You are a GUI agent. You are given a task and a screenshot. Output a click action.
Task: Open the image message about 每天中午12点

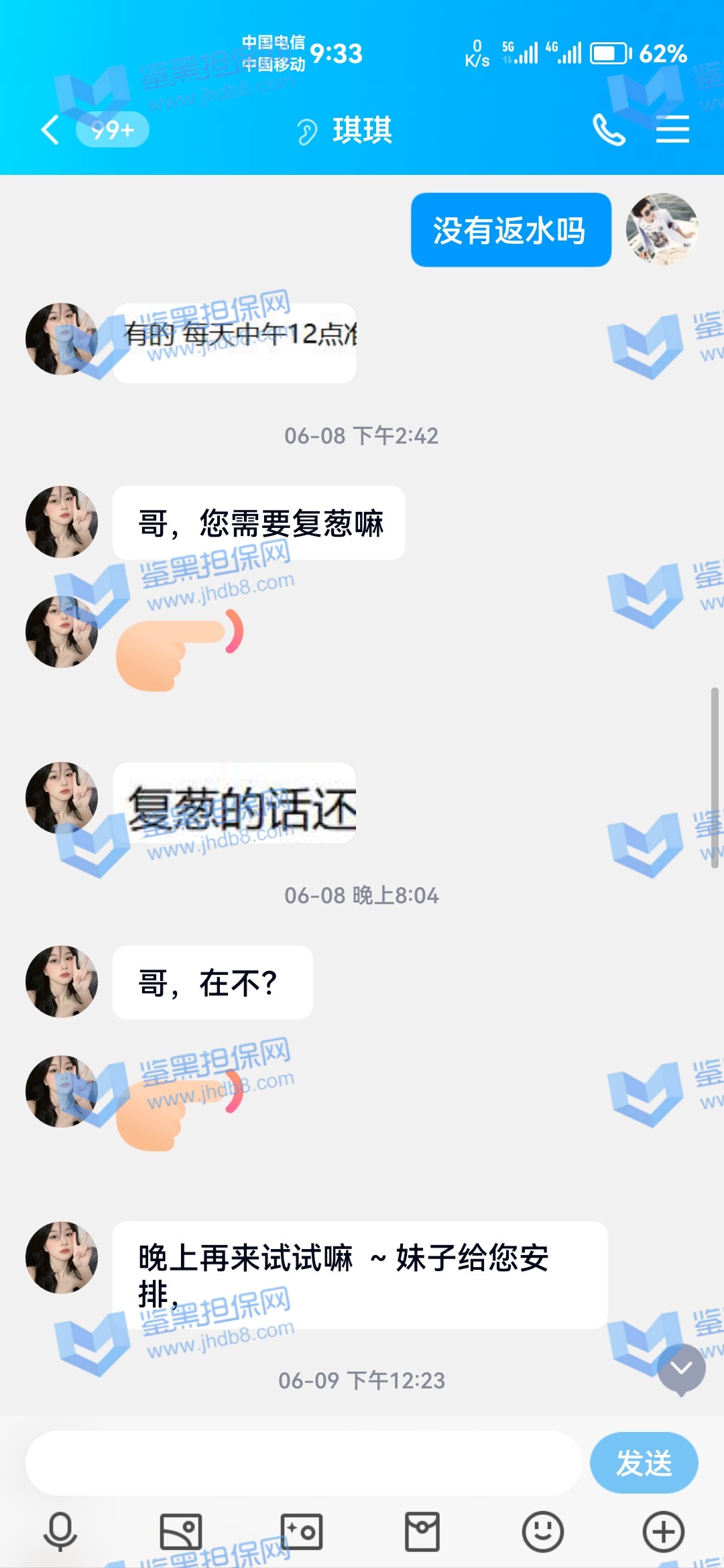(235, 343)
